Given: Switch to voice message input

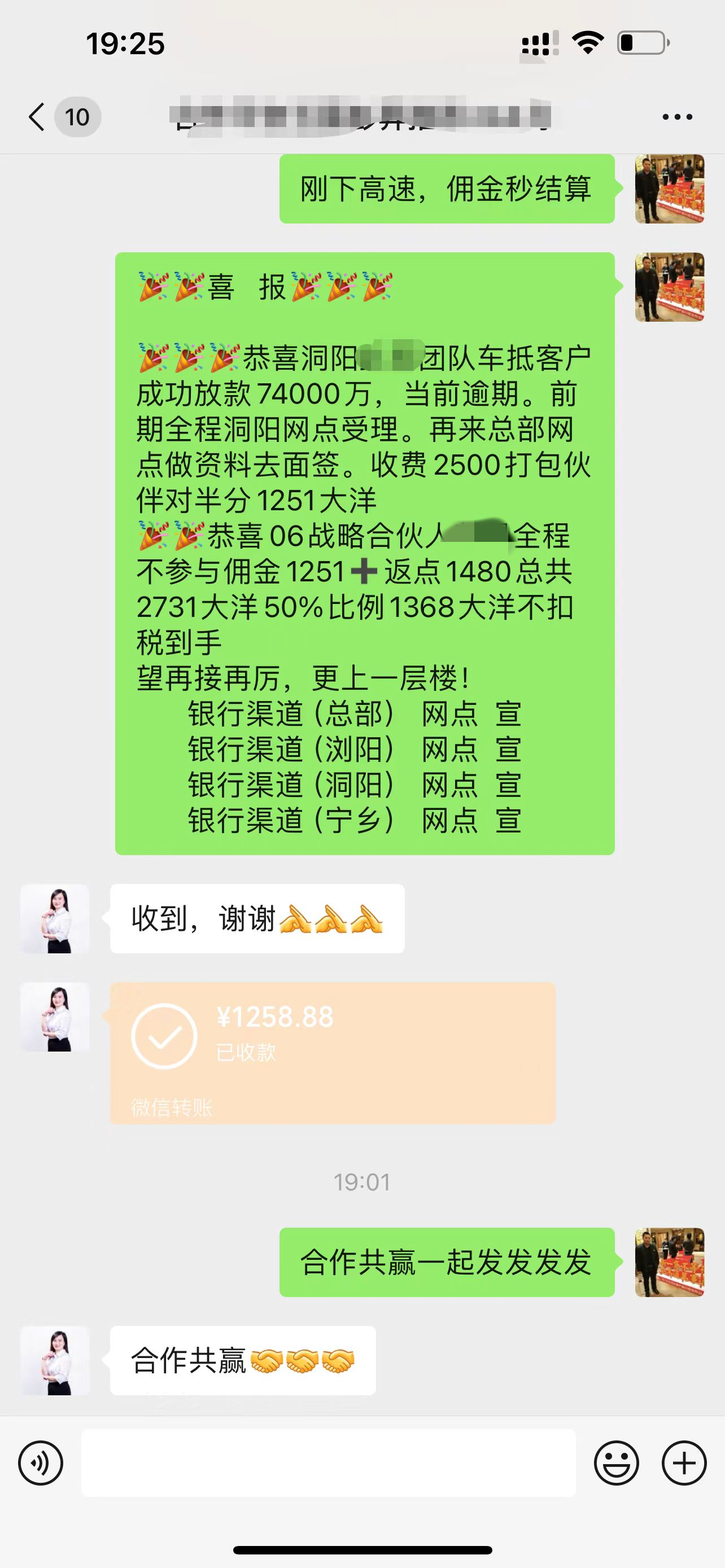Looking at the screenshot, I should 41,1462.
